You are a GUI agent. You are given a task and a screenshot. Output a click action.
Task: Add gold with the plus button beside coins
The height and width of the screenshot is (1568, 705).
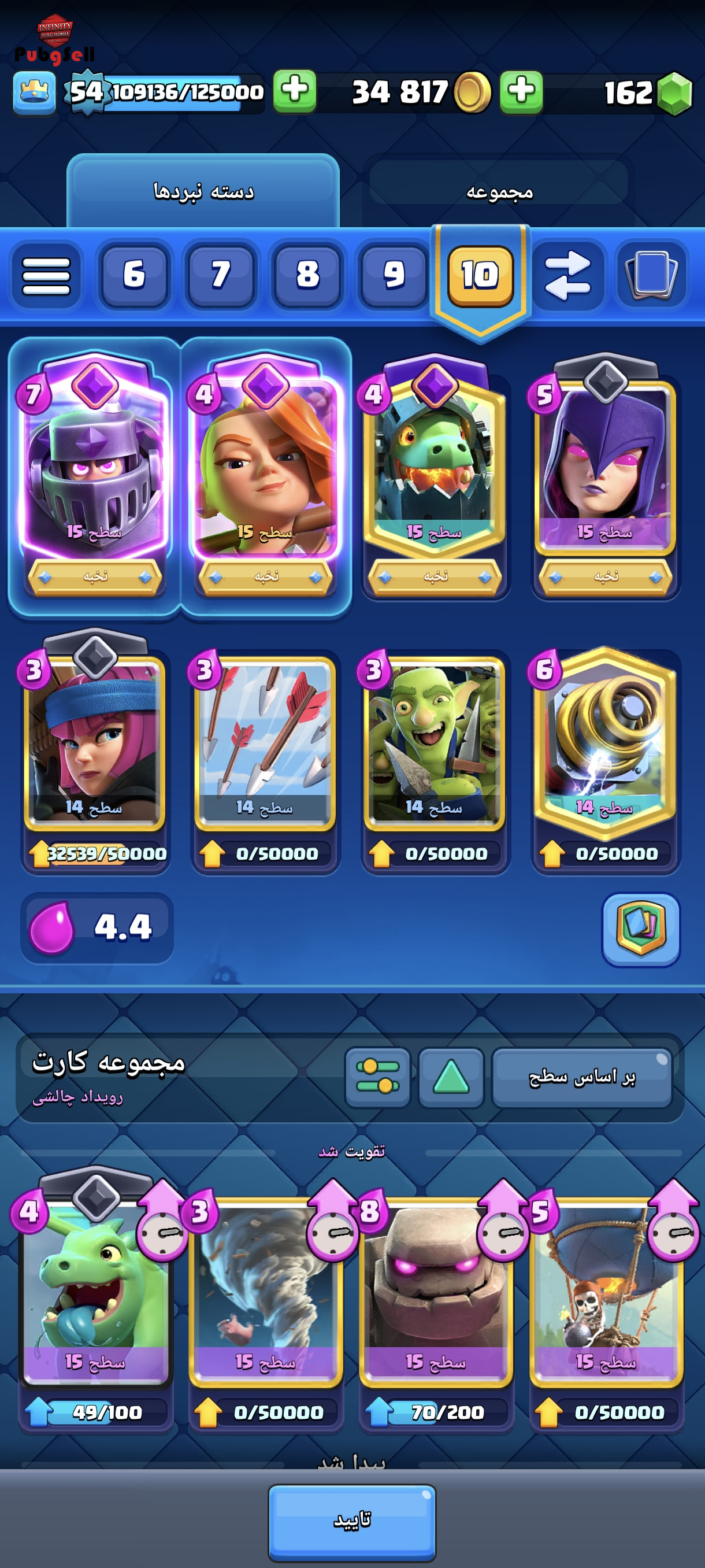pyautogui.click(x=521, y=92)
